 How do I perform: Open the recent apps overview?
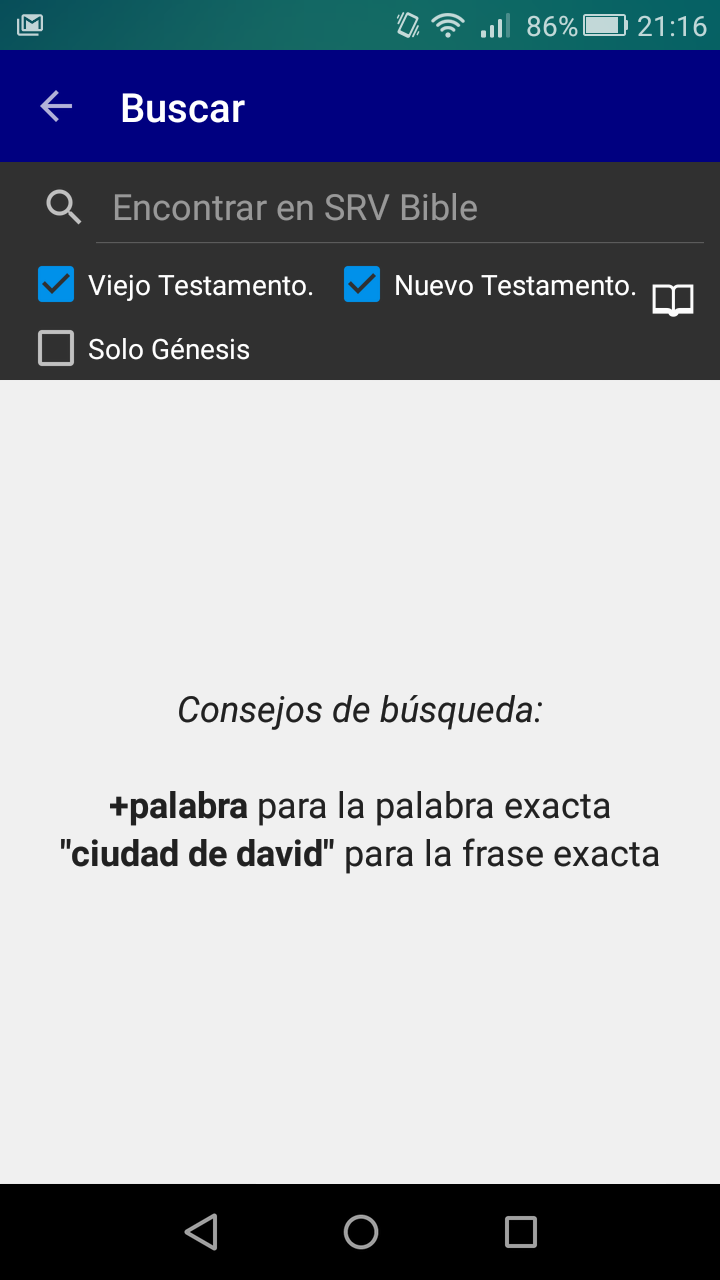[x=520, y=1232]
